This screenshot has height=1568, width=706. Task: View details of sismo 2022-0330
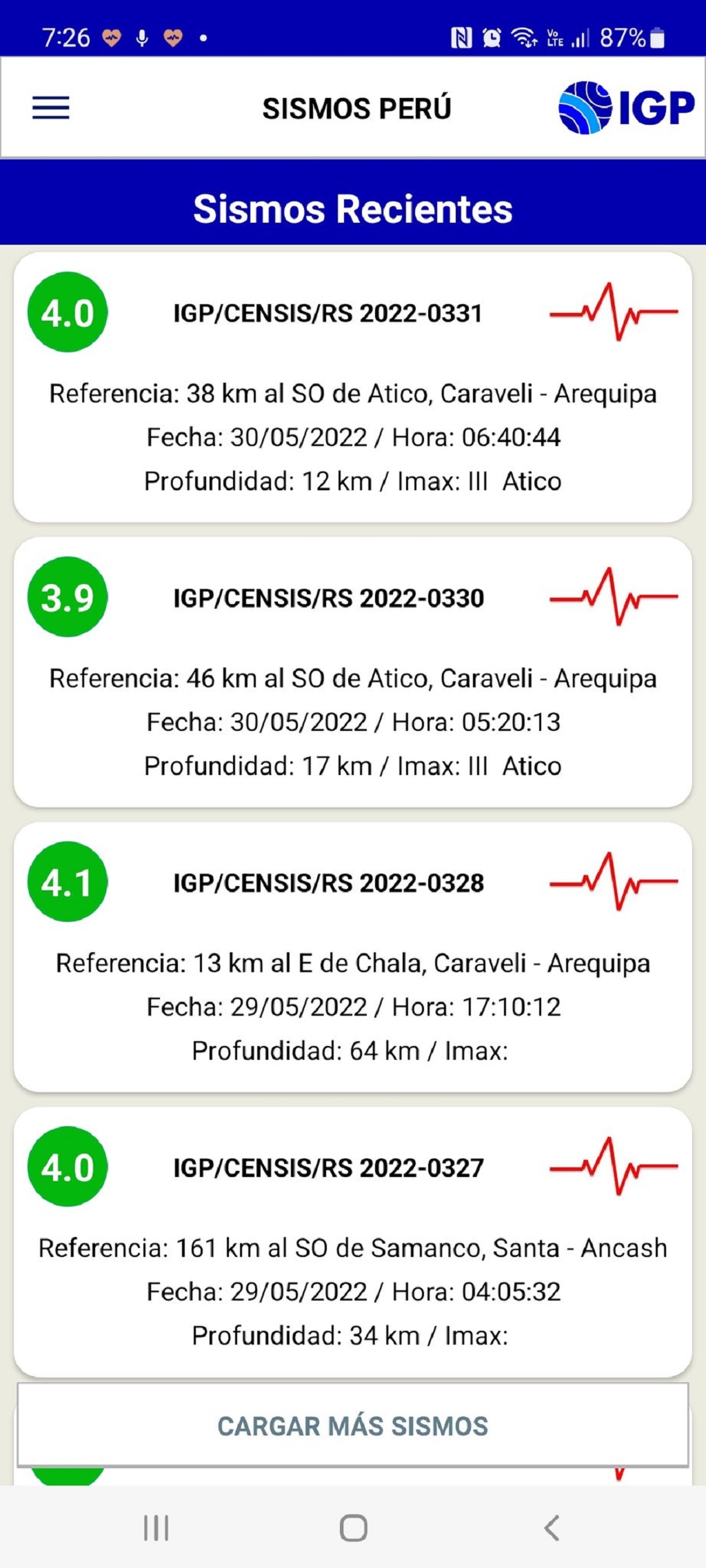(x=352, y=672)
